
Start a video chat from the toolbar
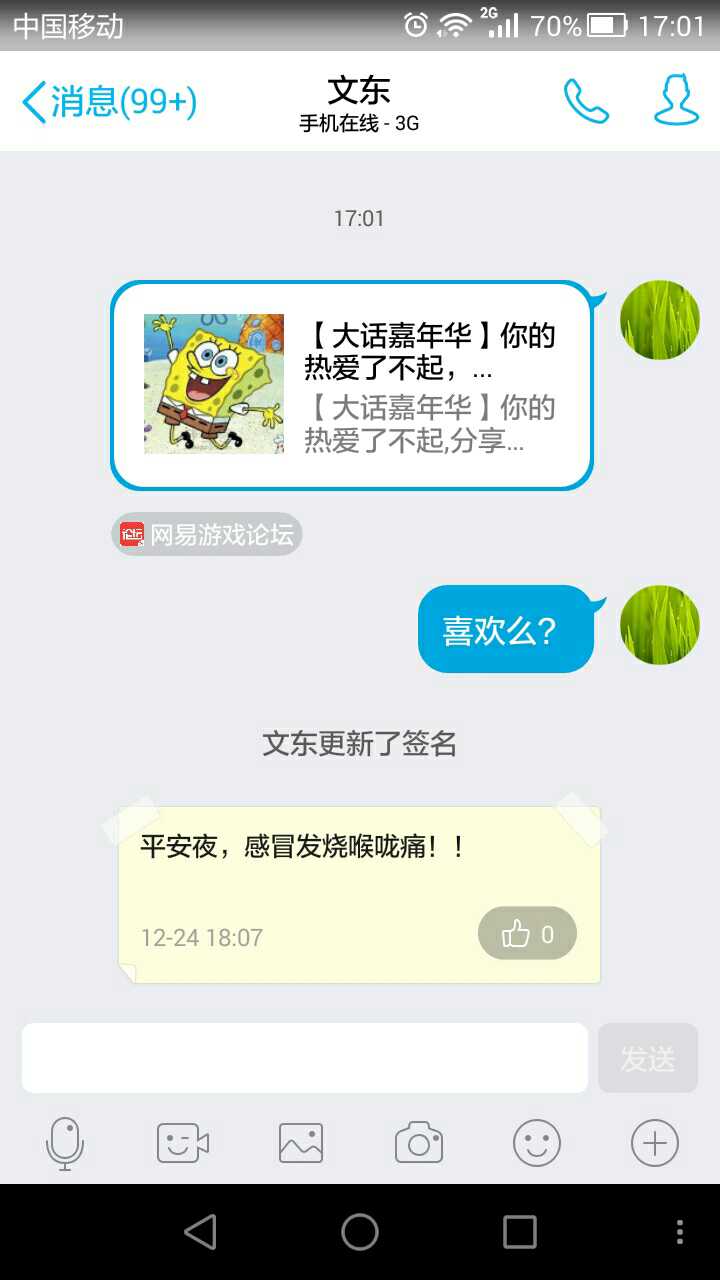(x=183, y=1143)
